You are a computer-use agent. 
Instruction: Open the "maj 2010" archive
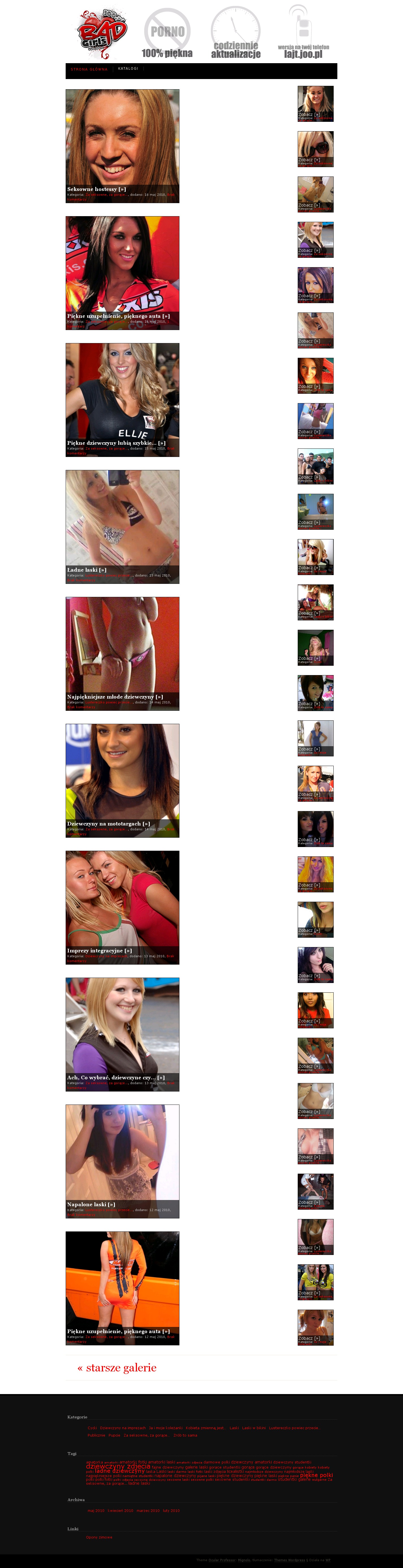(x=96, y=1510)
